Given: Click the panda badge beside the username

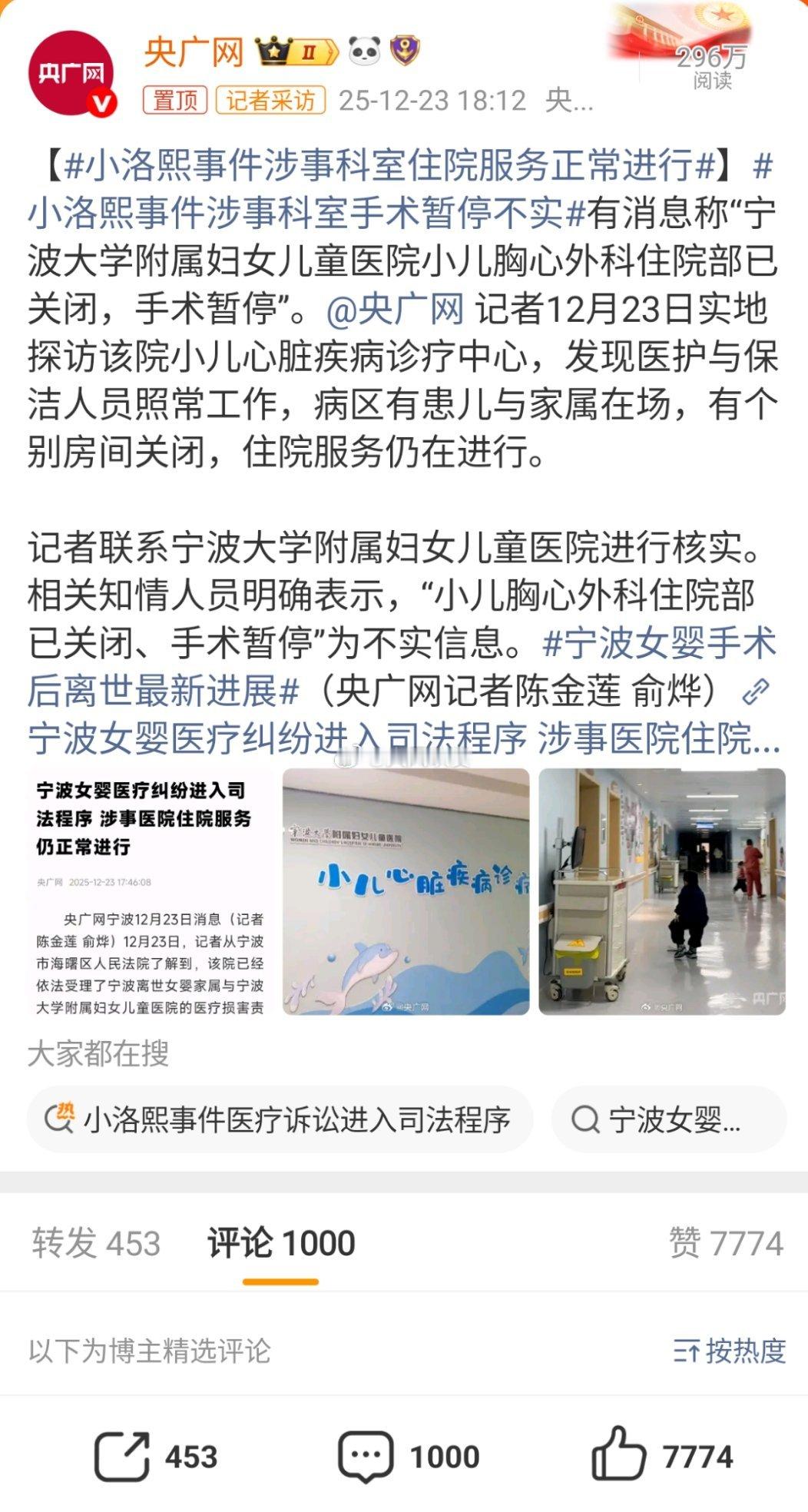Looking at the screenshot, I should [363, 50].
